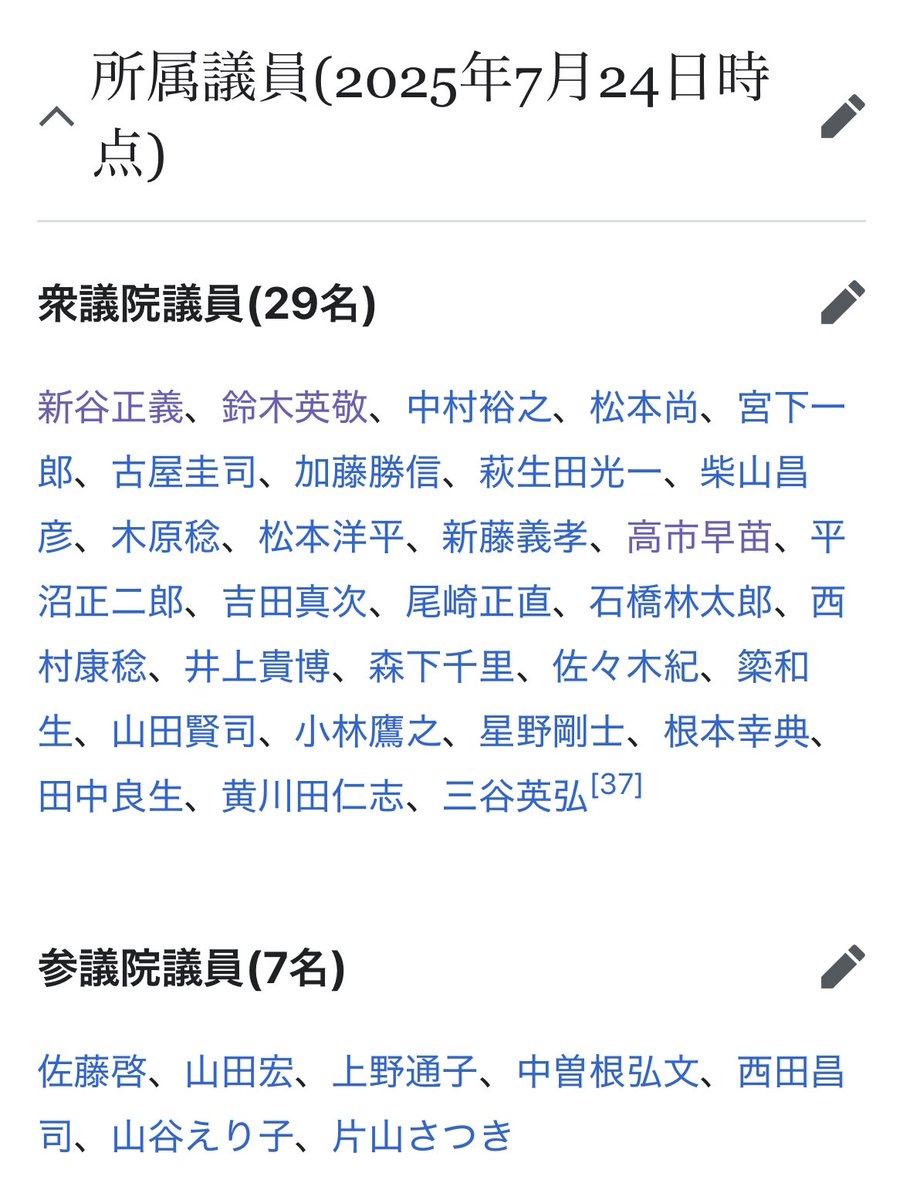903x1200 pixels.
Task: Go to the 山田宏 page
Action: point(240,1072)
